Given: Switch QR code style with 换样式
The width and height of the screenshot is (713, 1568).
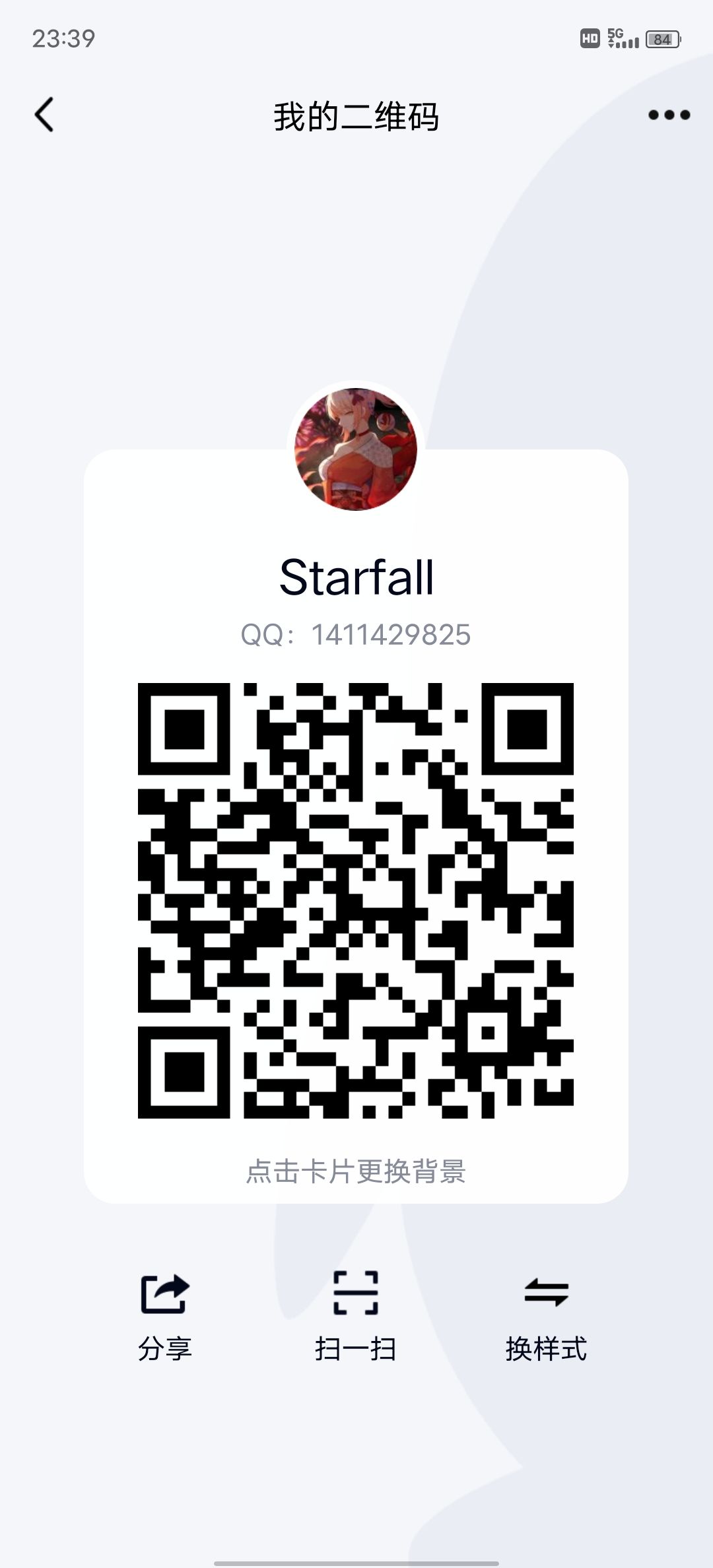Looking at the screenshot, I should tap(546, 1315).
